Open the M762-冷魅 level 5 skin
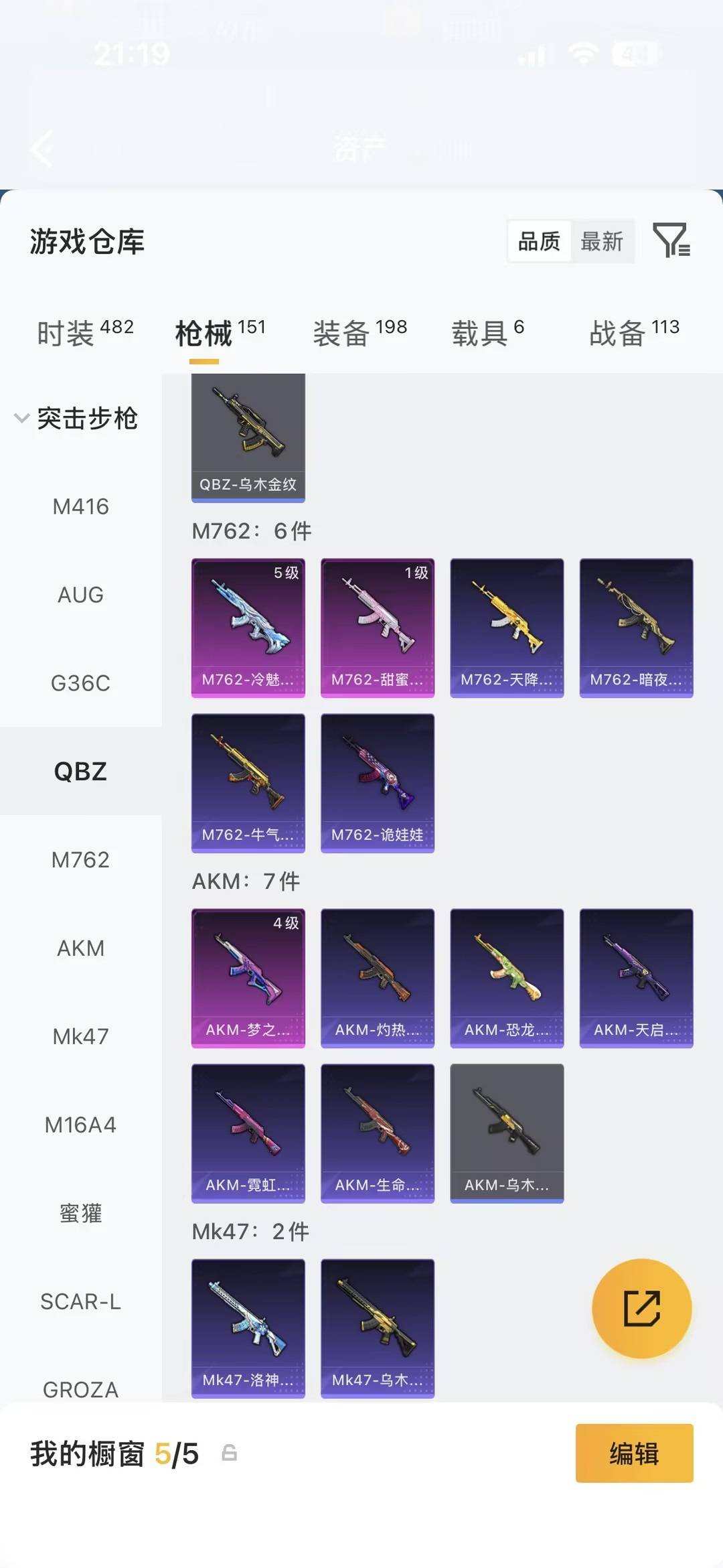Image resolution: width=723 pixels, height=1568 pixels. click(248, 628)
